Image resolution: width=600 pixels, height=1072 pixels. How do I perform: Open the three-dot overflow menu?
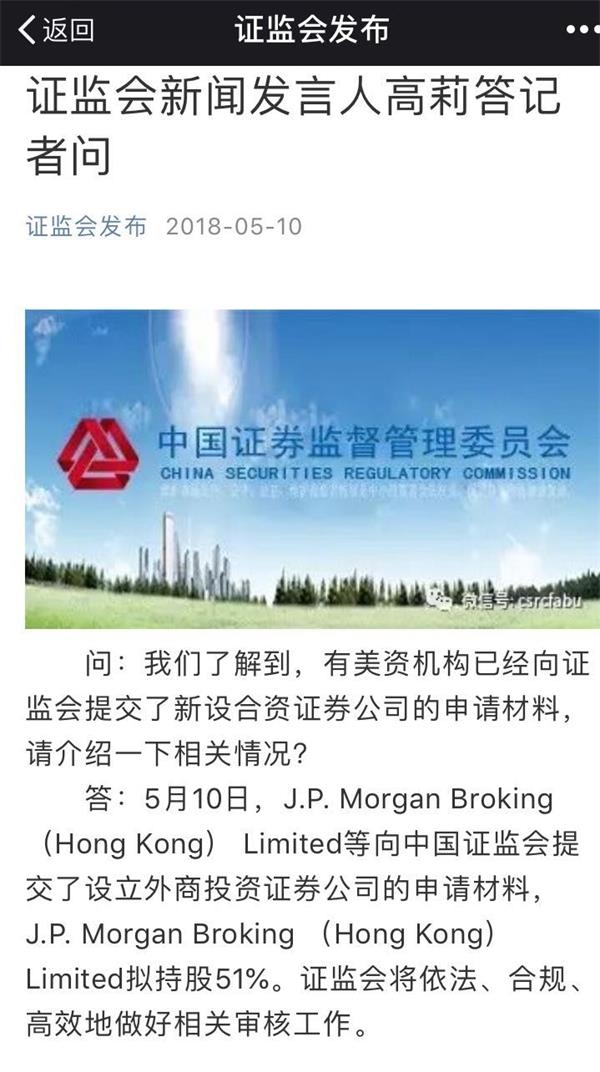coord(580,30)
